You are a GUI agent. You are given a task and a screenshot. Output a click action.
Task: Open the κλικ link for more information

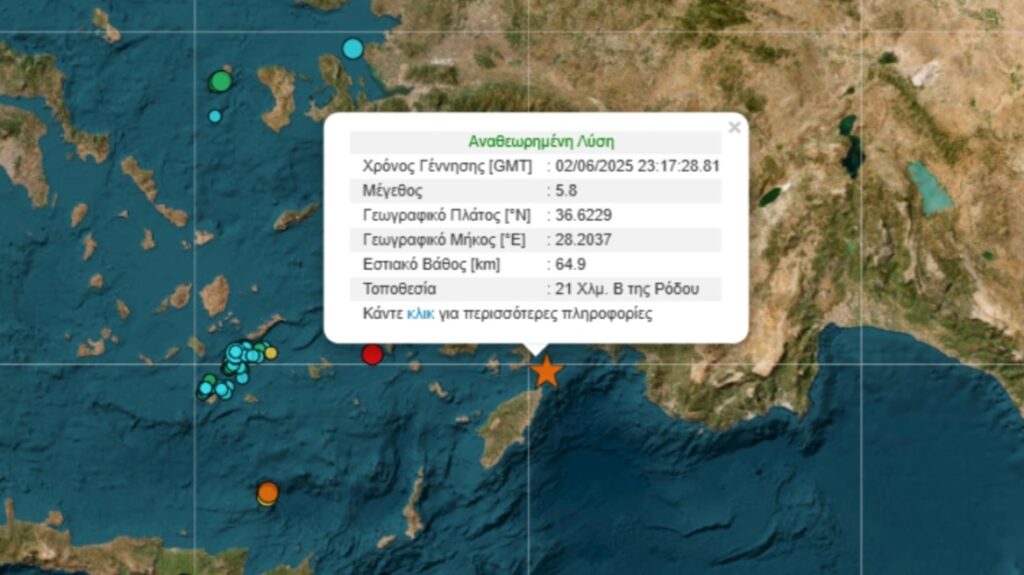(x=420, y=313)
